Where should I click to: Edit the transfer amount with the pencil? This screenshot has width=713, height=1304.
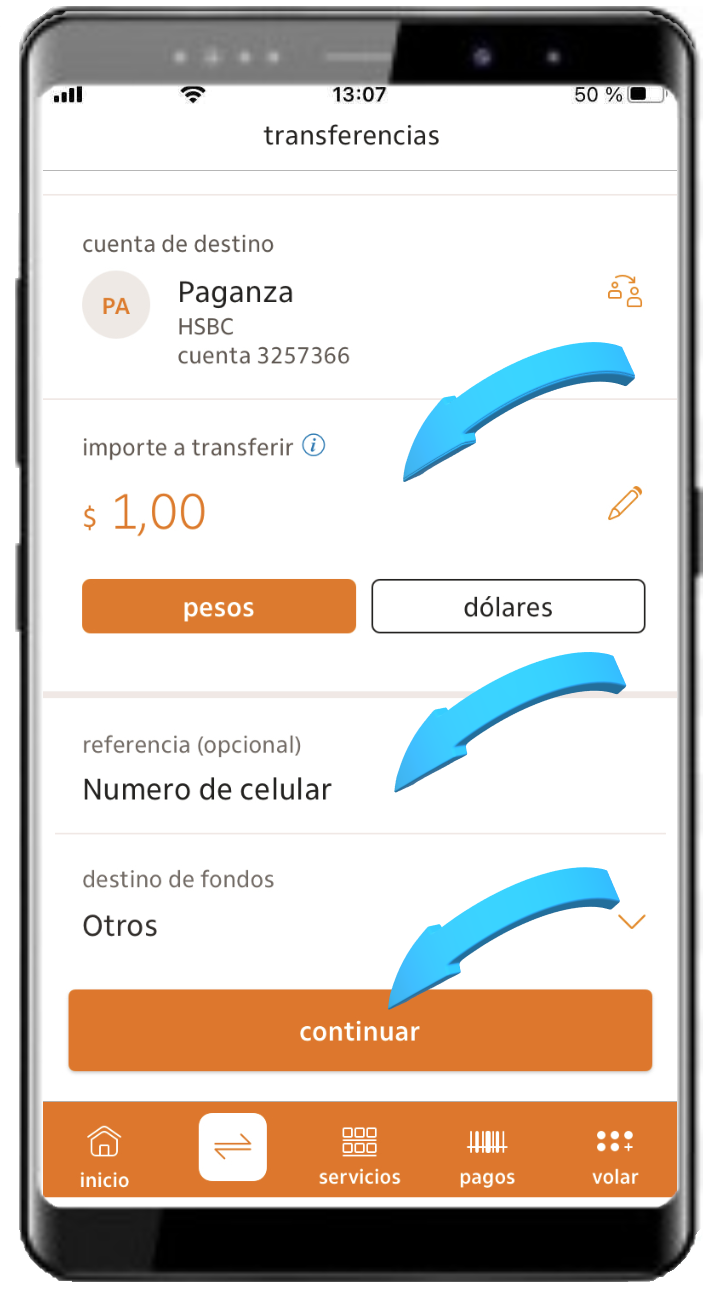[x=625, y=504]
